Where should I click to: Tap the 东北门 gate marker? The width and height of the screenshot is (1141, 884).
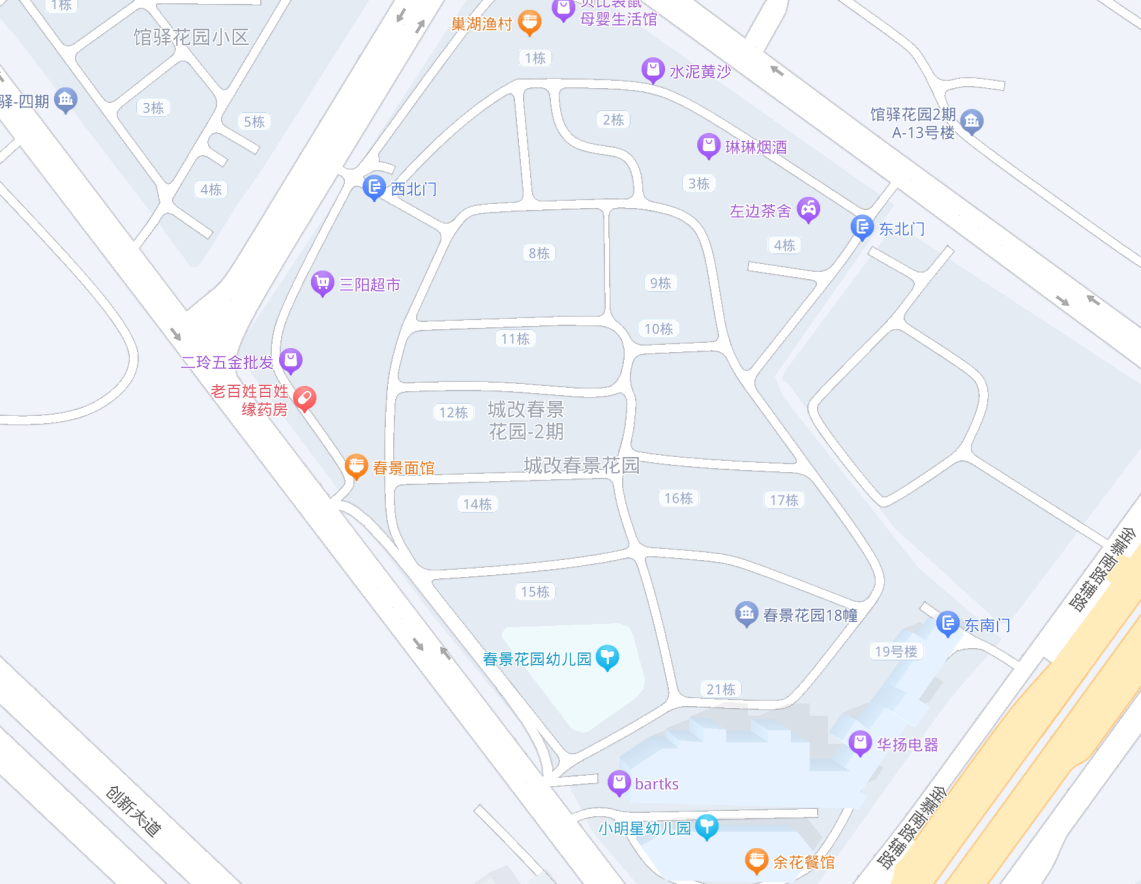(x=862, y=228)
